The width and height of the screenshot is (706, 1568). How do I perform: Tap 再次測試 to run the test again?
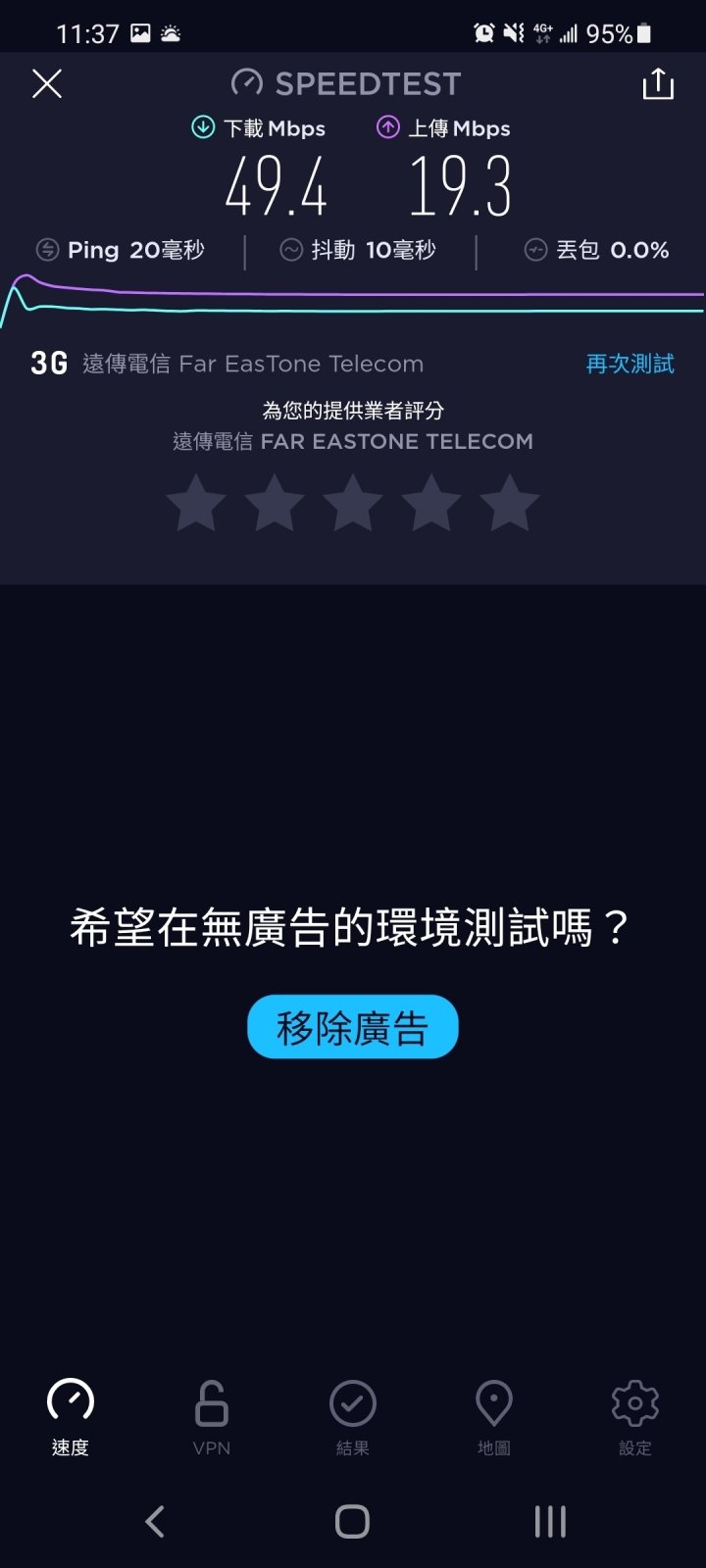coord(630,364)
